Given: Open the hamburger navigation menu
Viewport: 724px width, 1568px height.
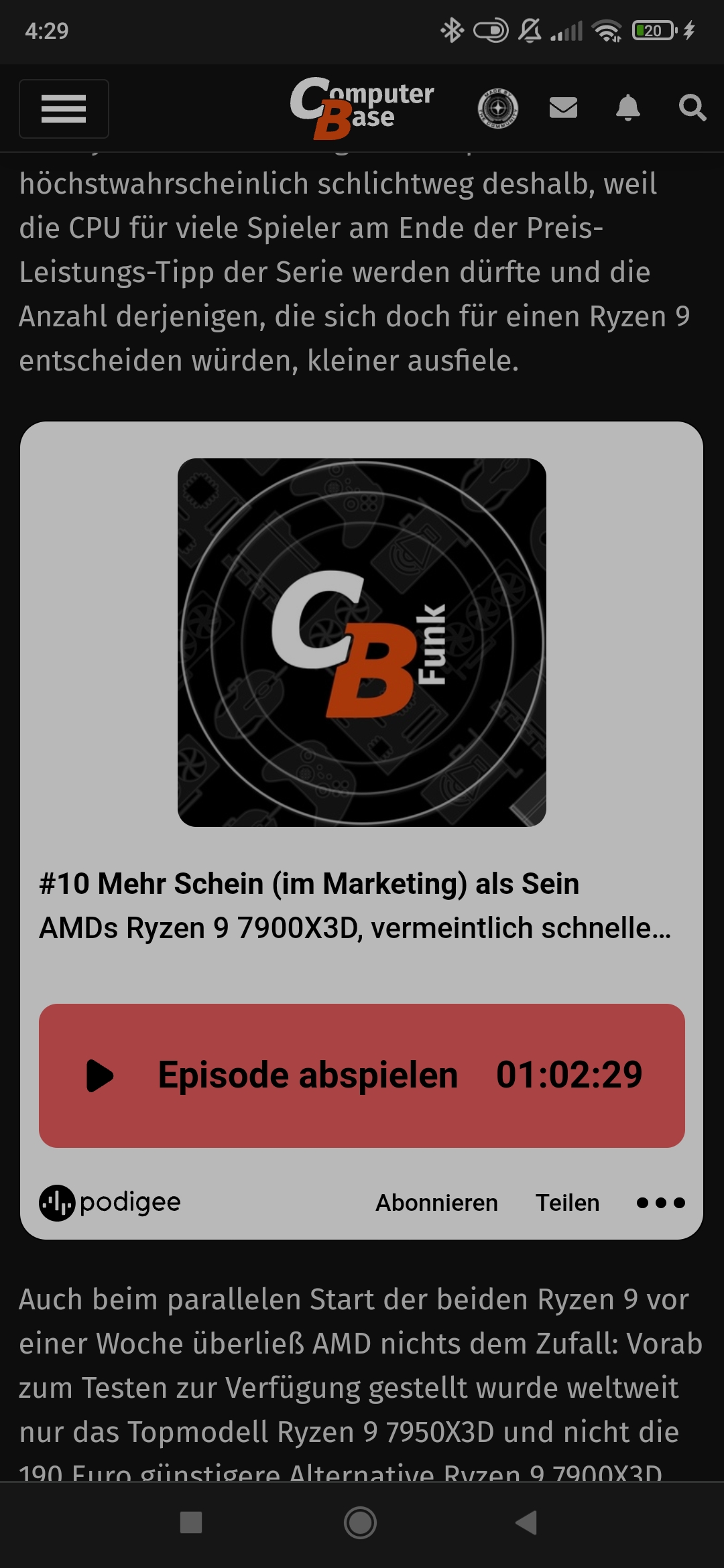Looking at the screenshot, I should [x=64, y=109].
